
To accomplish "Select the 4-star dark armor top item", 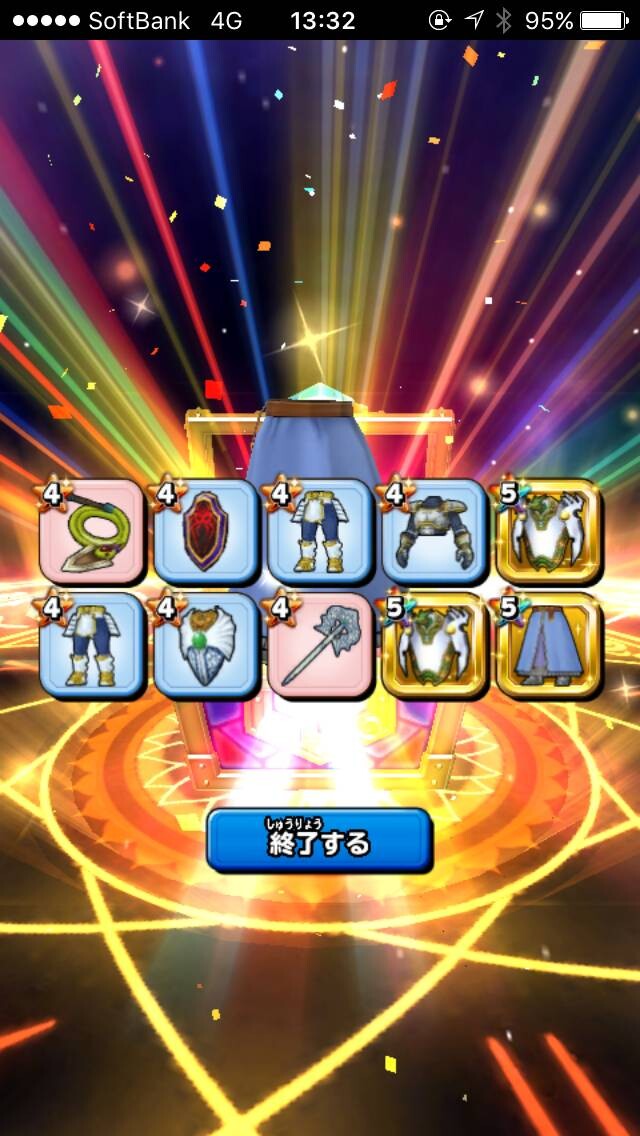I will [x=435, y=532].
